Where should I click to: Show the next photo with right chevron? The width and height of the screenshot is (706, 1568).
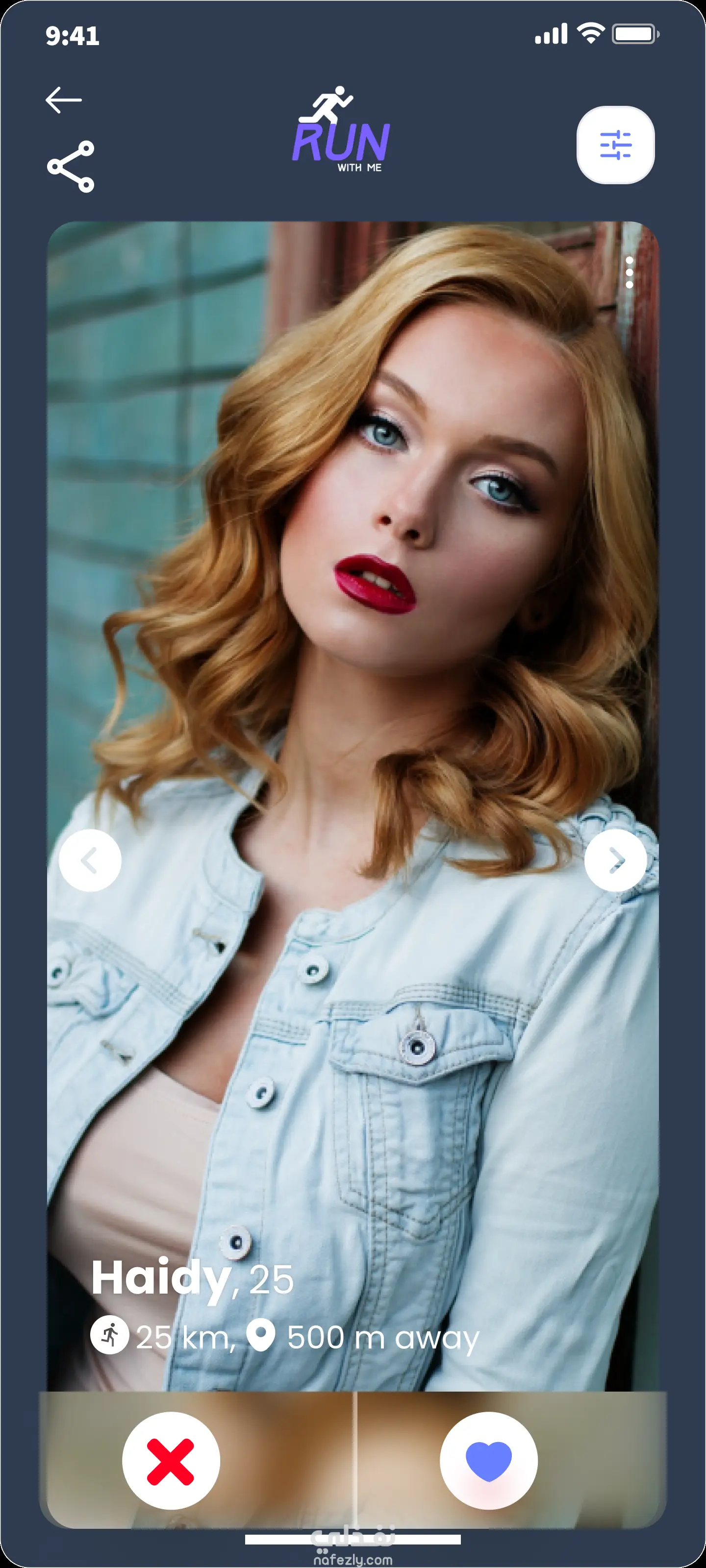615,860
